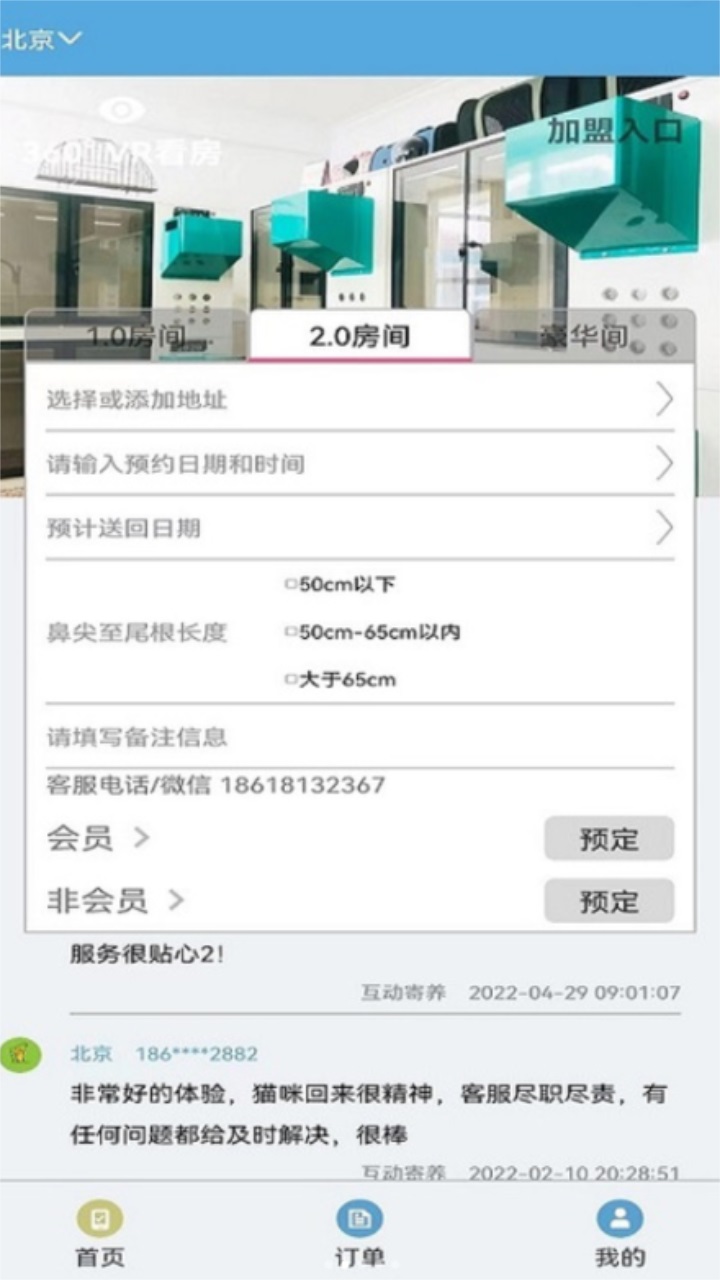
Task: Book with 非会员 预定 button
Action: (609, 901)
